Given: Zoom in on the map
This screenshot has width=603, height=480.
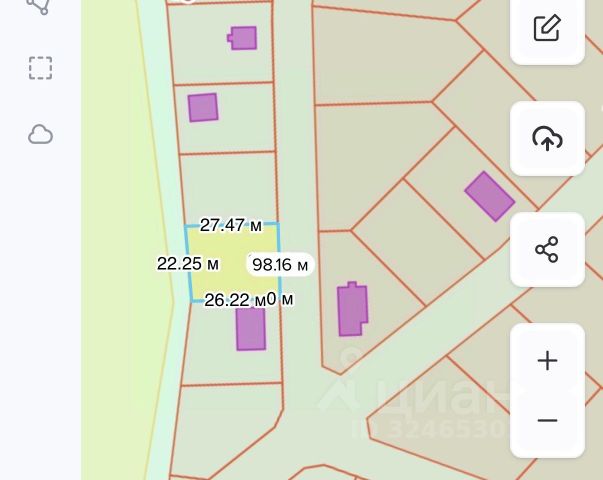Looking at the screenshot, I should [x=547, y=361].
